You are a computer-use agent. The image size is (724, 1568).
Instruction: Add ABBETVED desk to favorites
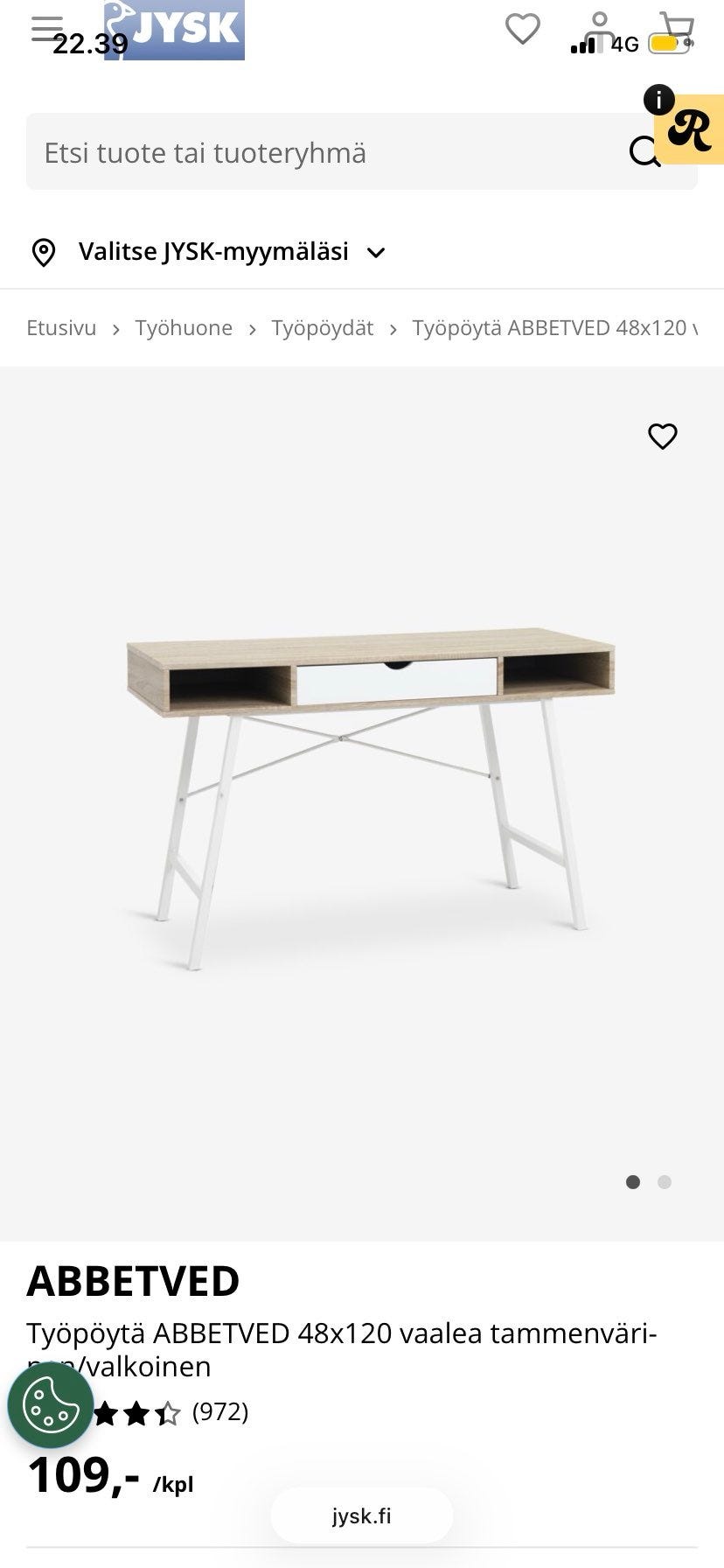(x=662, y=436)
